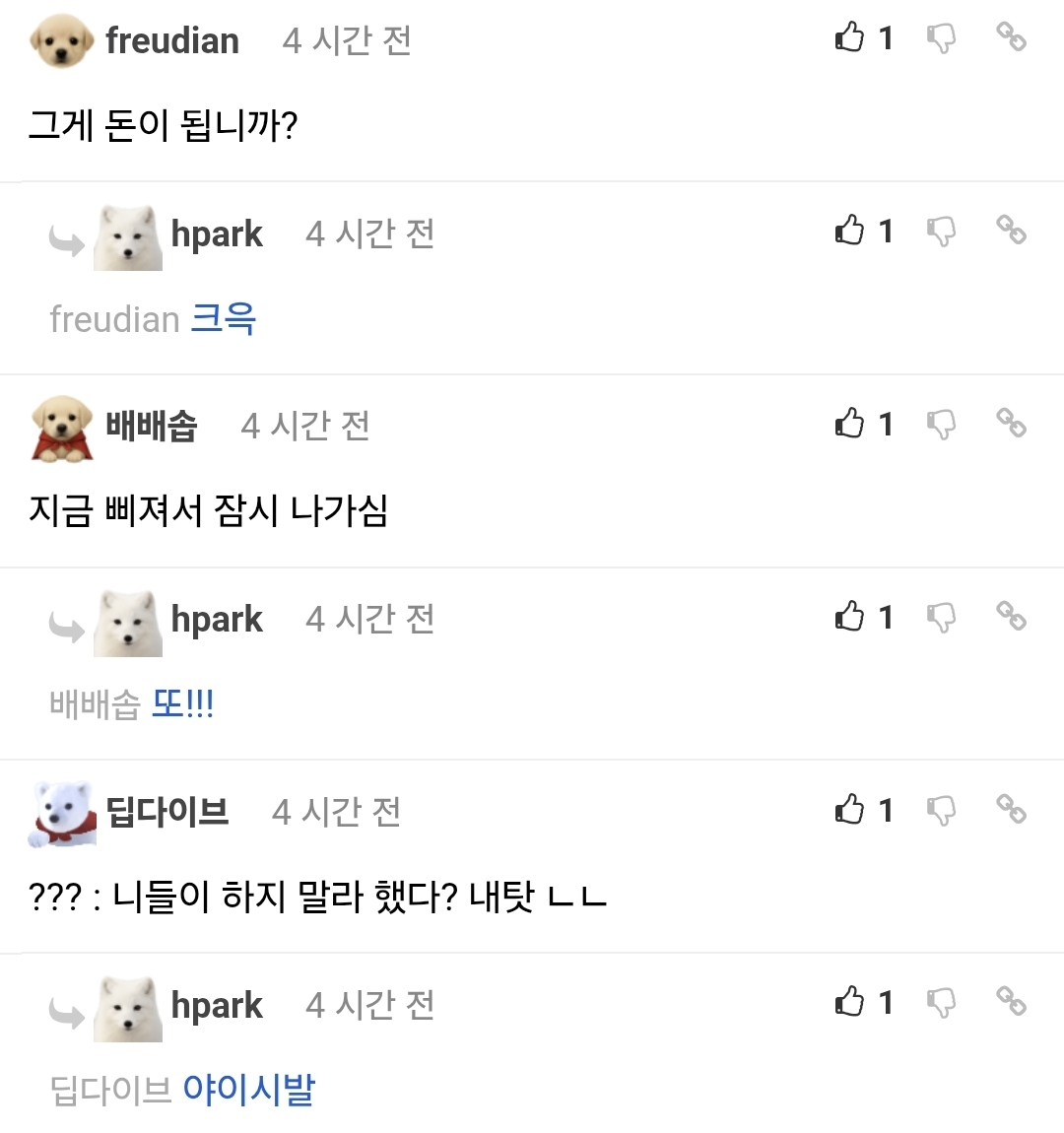Viewport: 1064px width, 1133px height.
Task: Dislike freudian's comment
Action: (x=941, y=39)
